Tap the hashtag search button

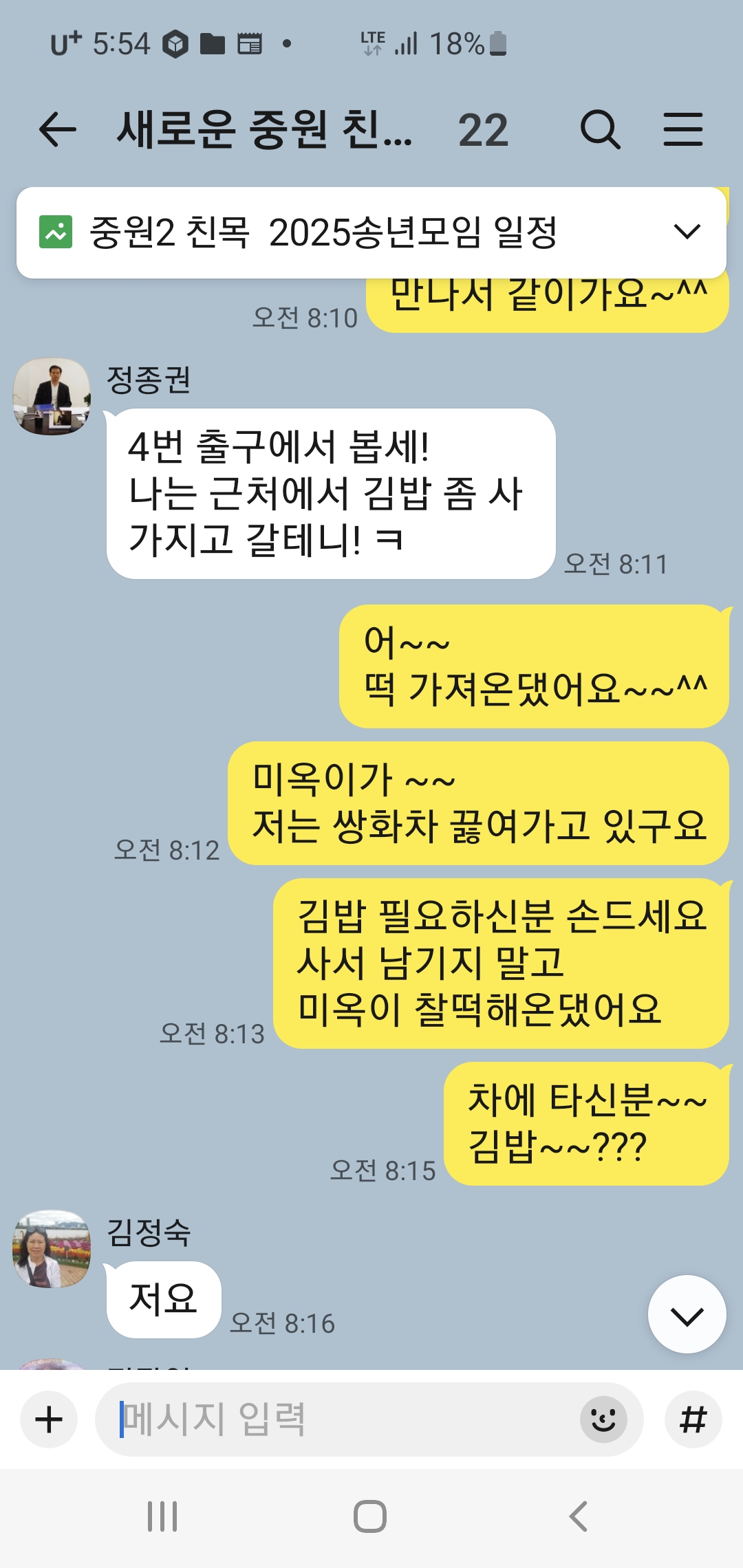click(693, 1419)
